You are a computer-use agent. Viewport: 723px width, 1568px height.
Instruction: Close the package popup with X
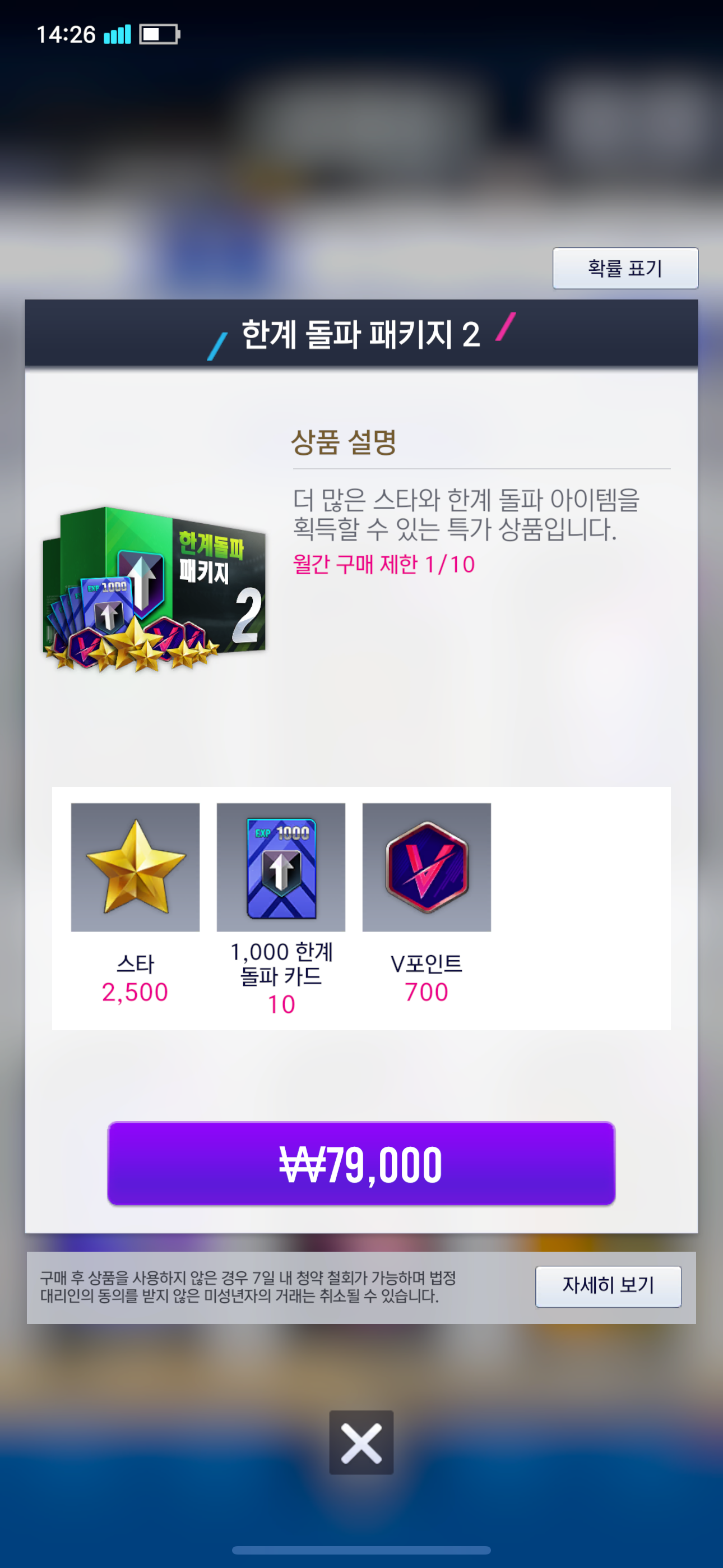tap(361, 1442)
